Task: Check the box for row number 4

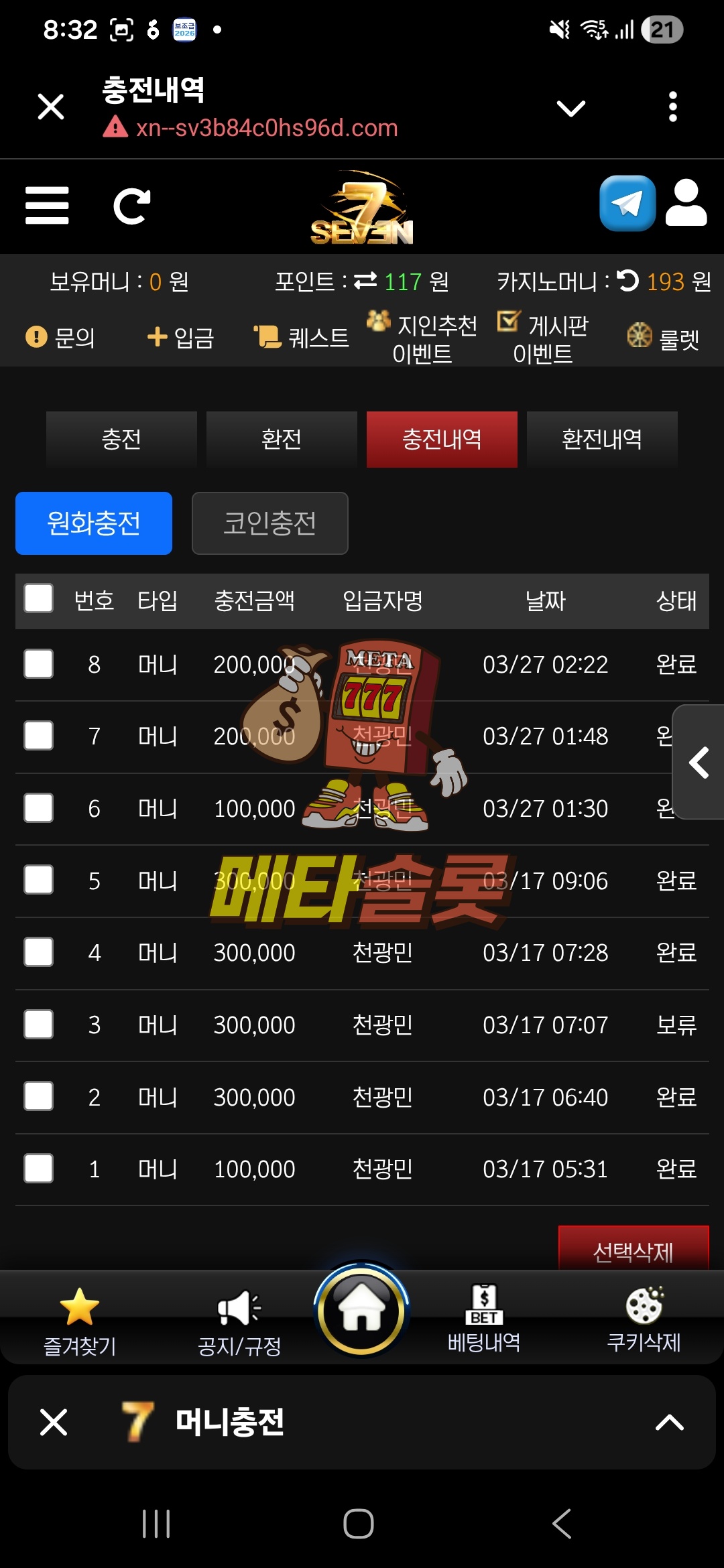Action: (39, 952)
